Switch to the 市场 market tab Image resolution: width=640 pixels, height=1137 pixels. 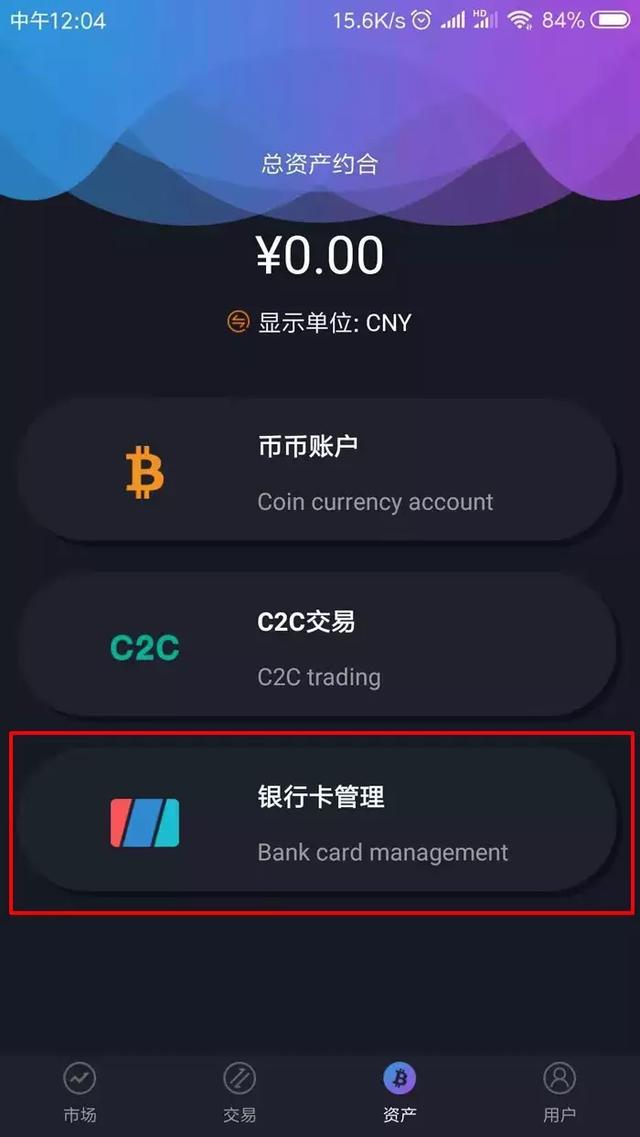(x=80, y=1091)
